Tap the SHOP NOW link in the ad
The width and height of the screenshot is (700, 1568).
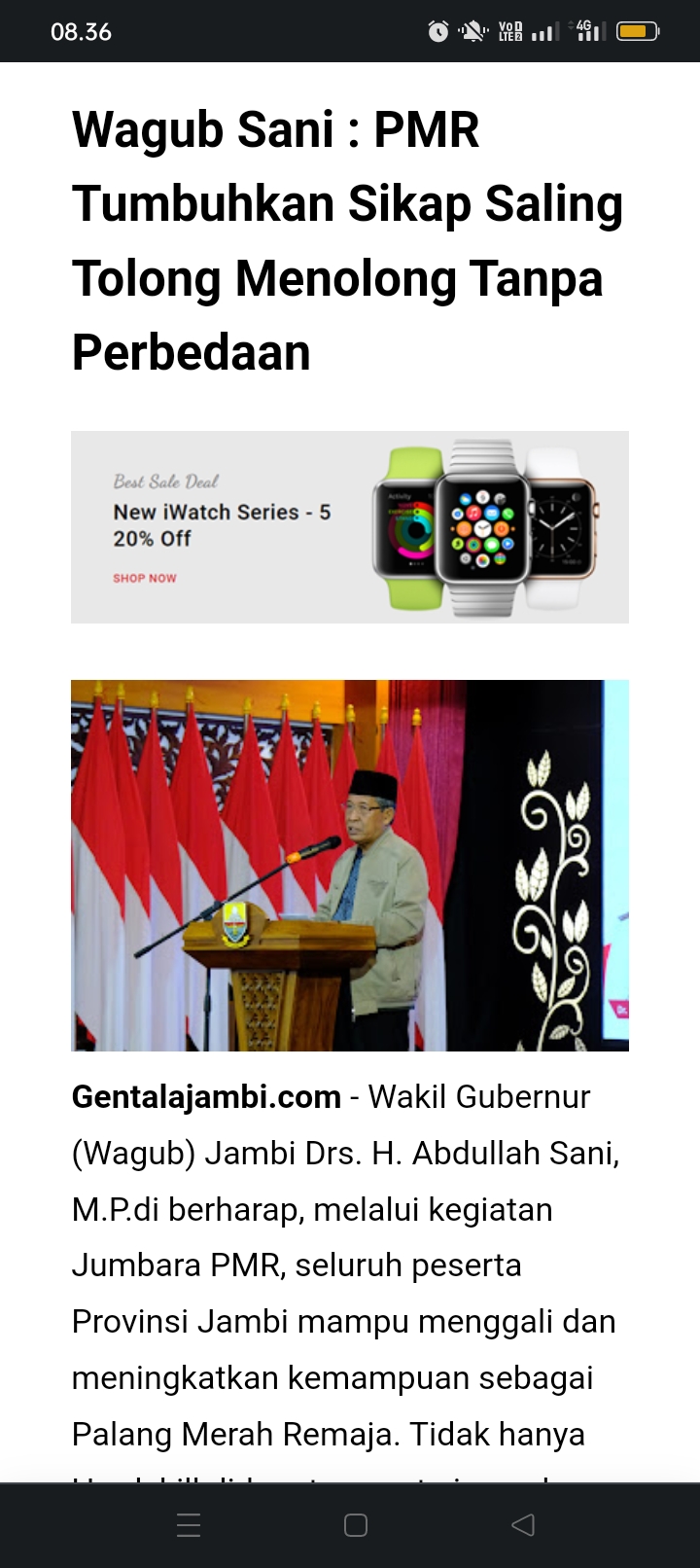tap(145, 578)
